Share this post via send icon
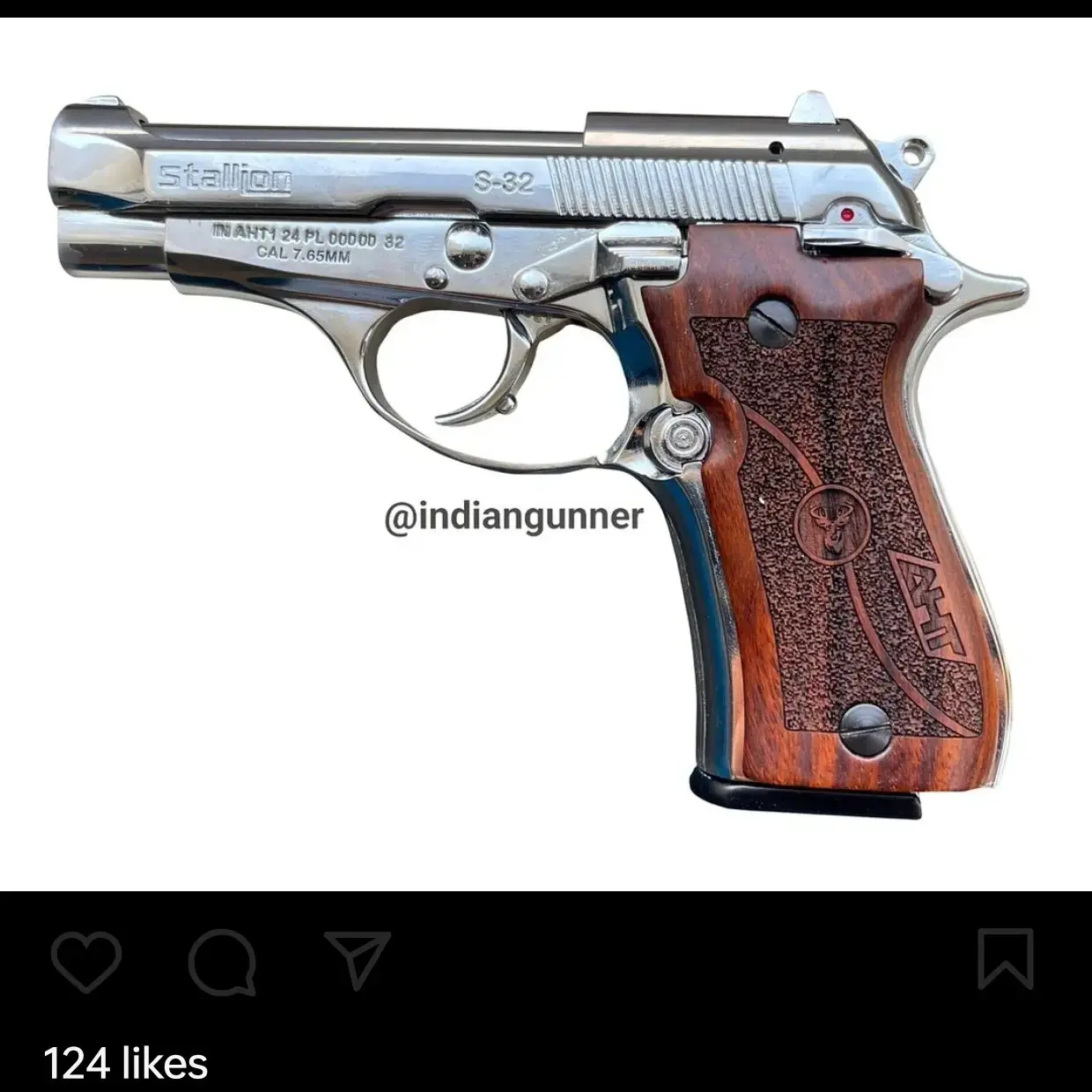 357,960
